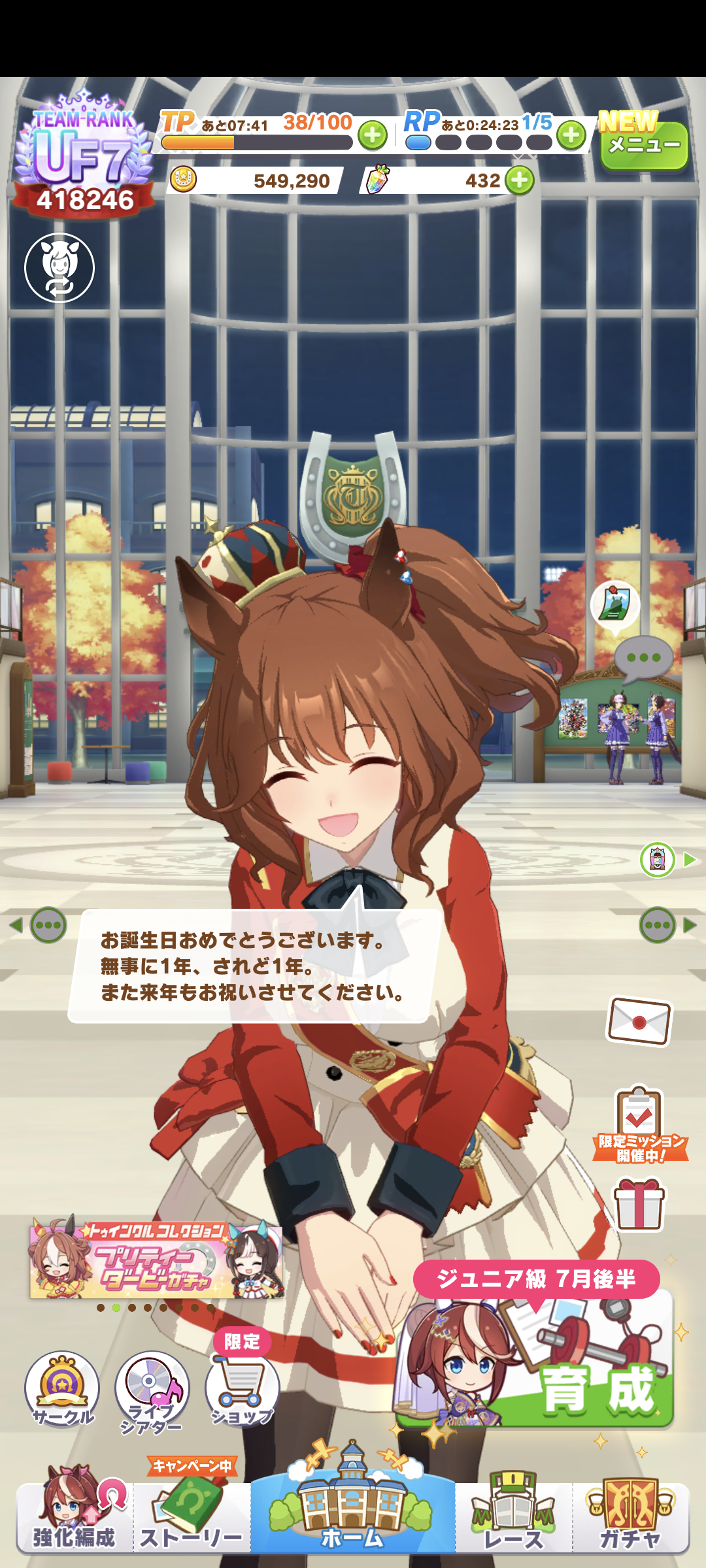The image size is (706, 1568).
Task: Add more jewels with the plus icon
Action: click(520, 180)
